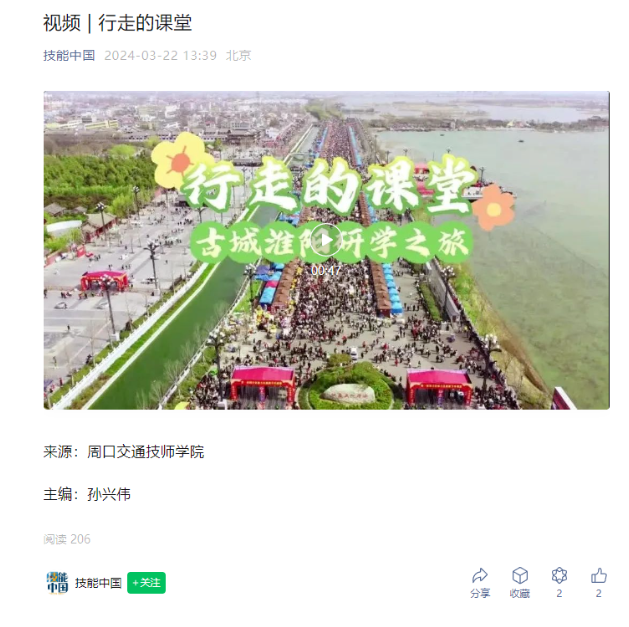Share this article via 分享
Viewport: 629px width, 627px height.
480,577
